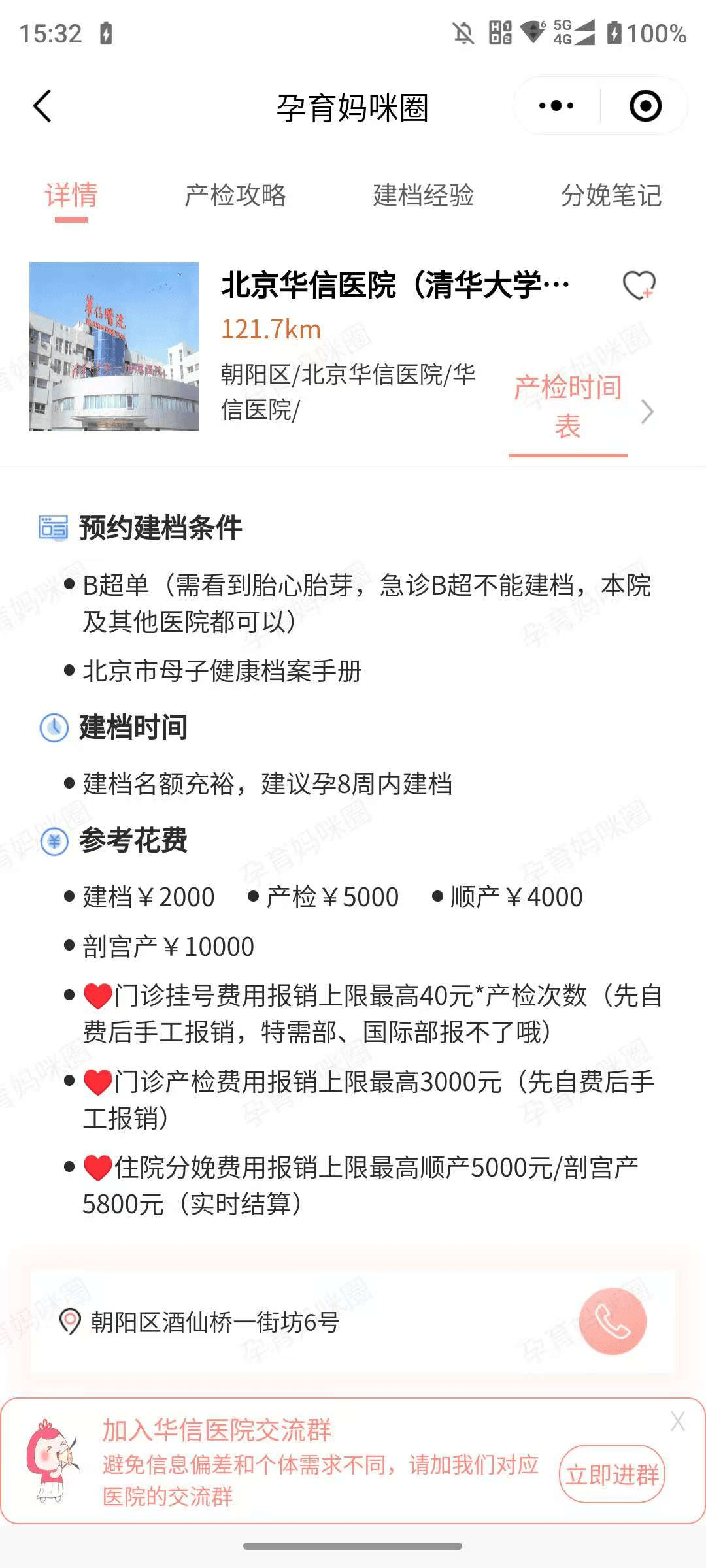Tap the back arrow to return

[x=41, y=105]
